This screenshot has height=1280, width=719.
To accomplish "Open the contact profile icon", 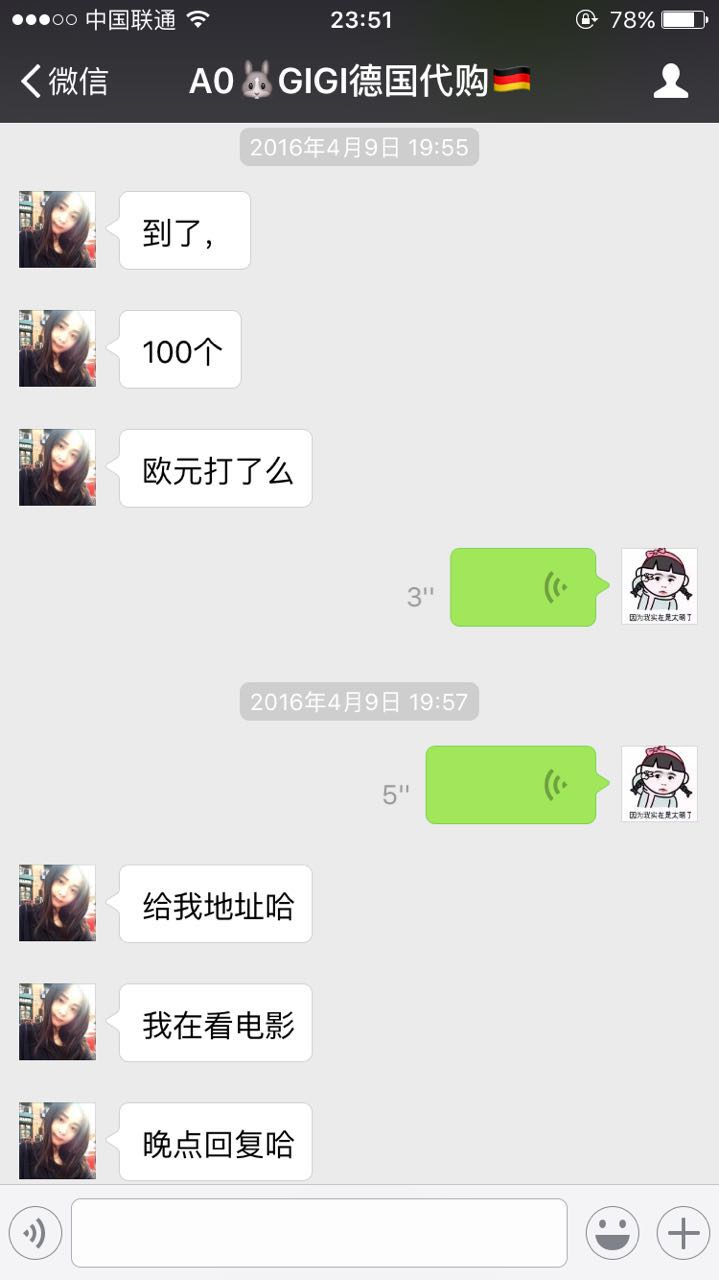I will point(671,81).
